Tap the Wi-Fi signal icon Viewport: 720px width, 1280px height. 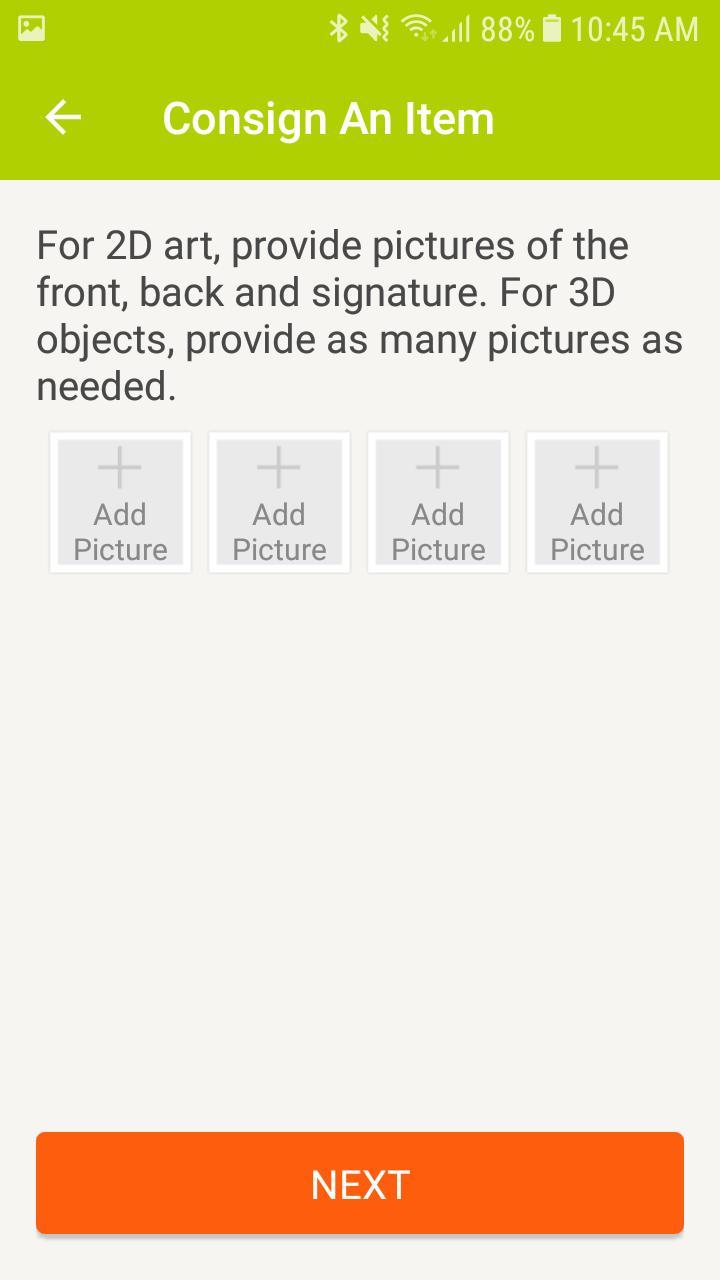click(414, 27)
